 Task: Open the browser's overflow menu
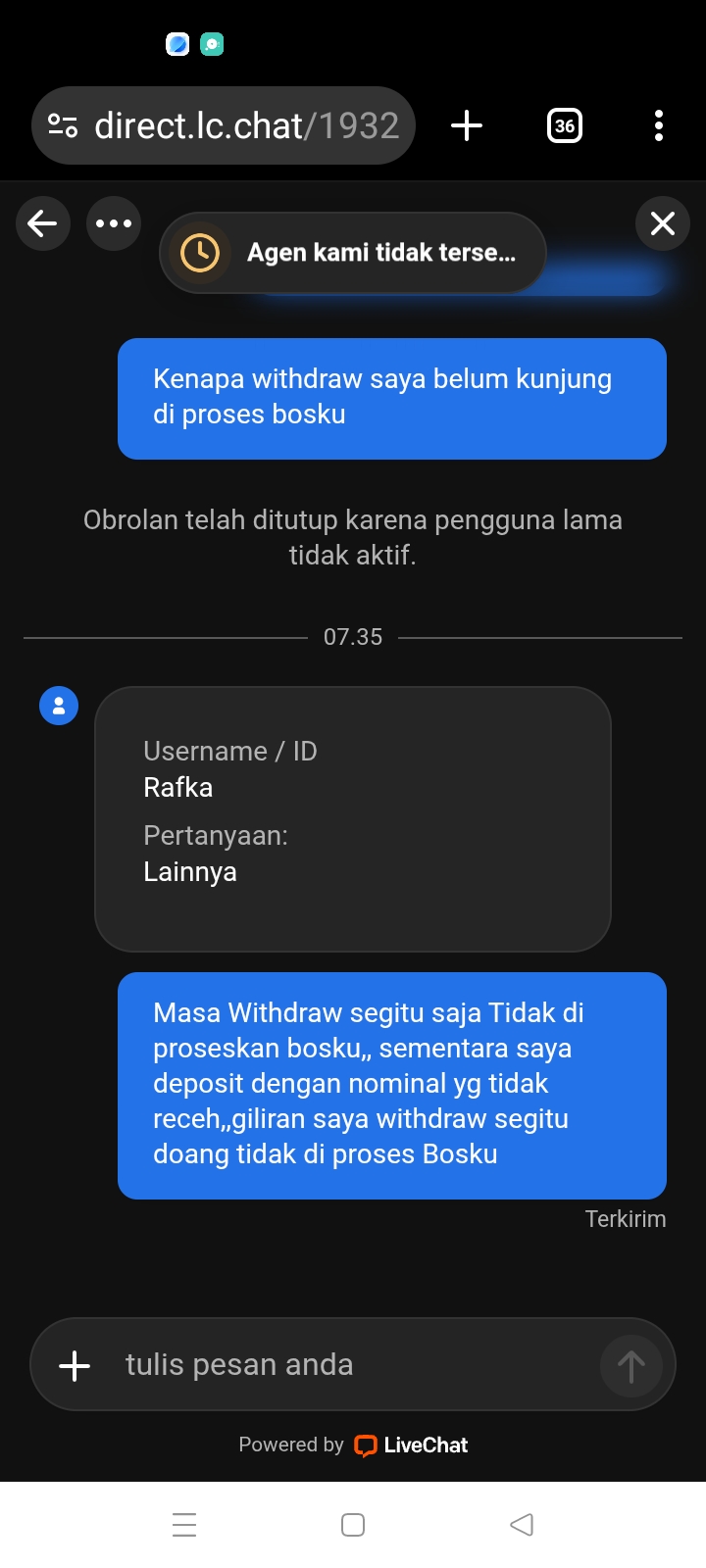(x=659, y=125)
